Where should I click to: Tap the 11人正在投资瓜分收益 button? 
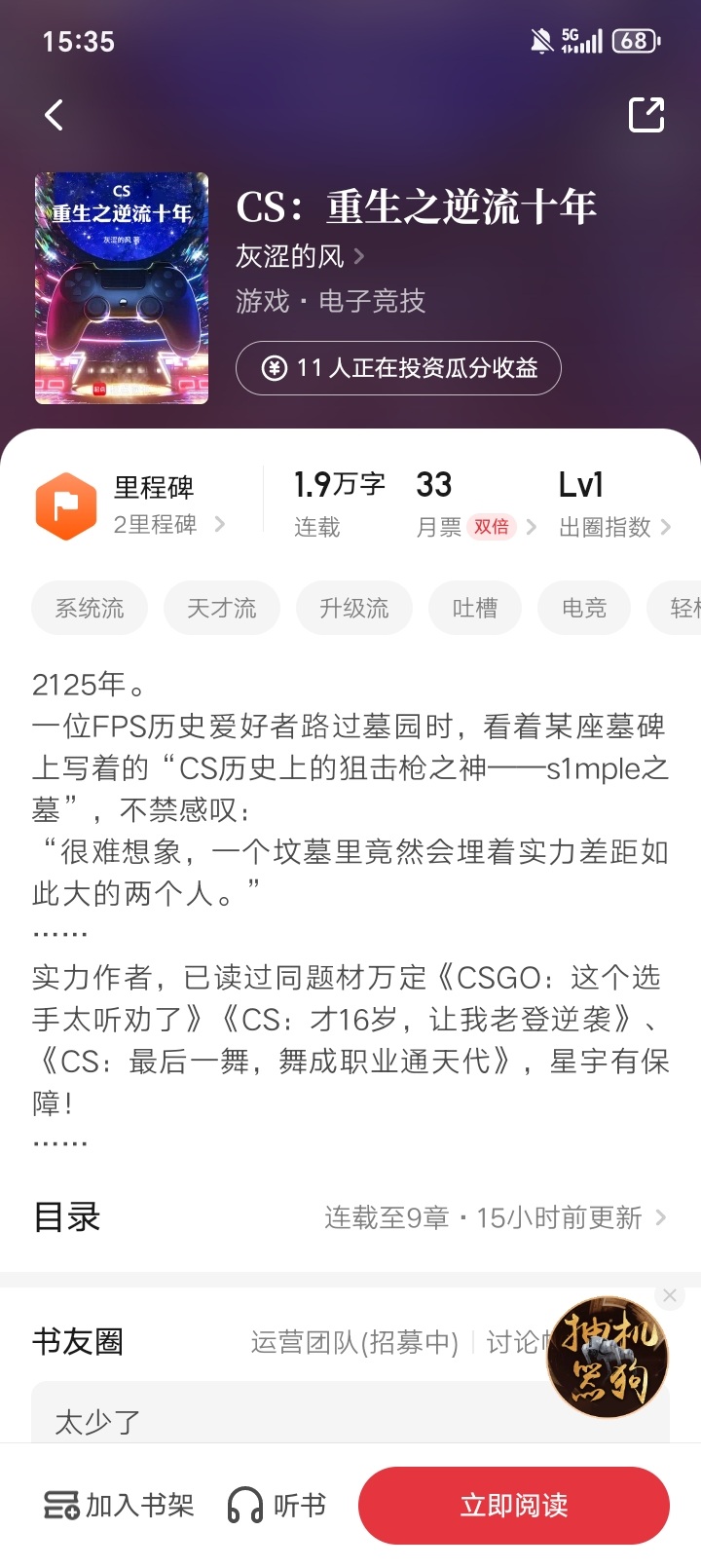pos(398,368)
